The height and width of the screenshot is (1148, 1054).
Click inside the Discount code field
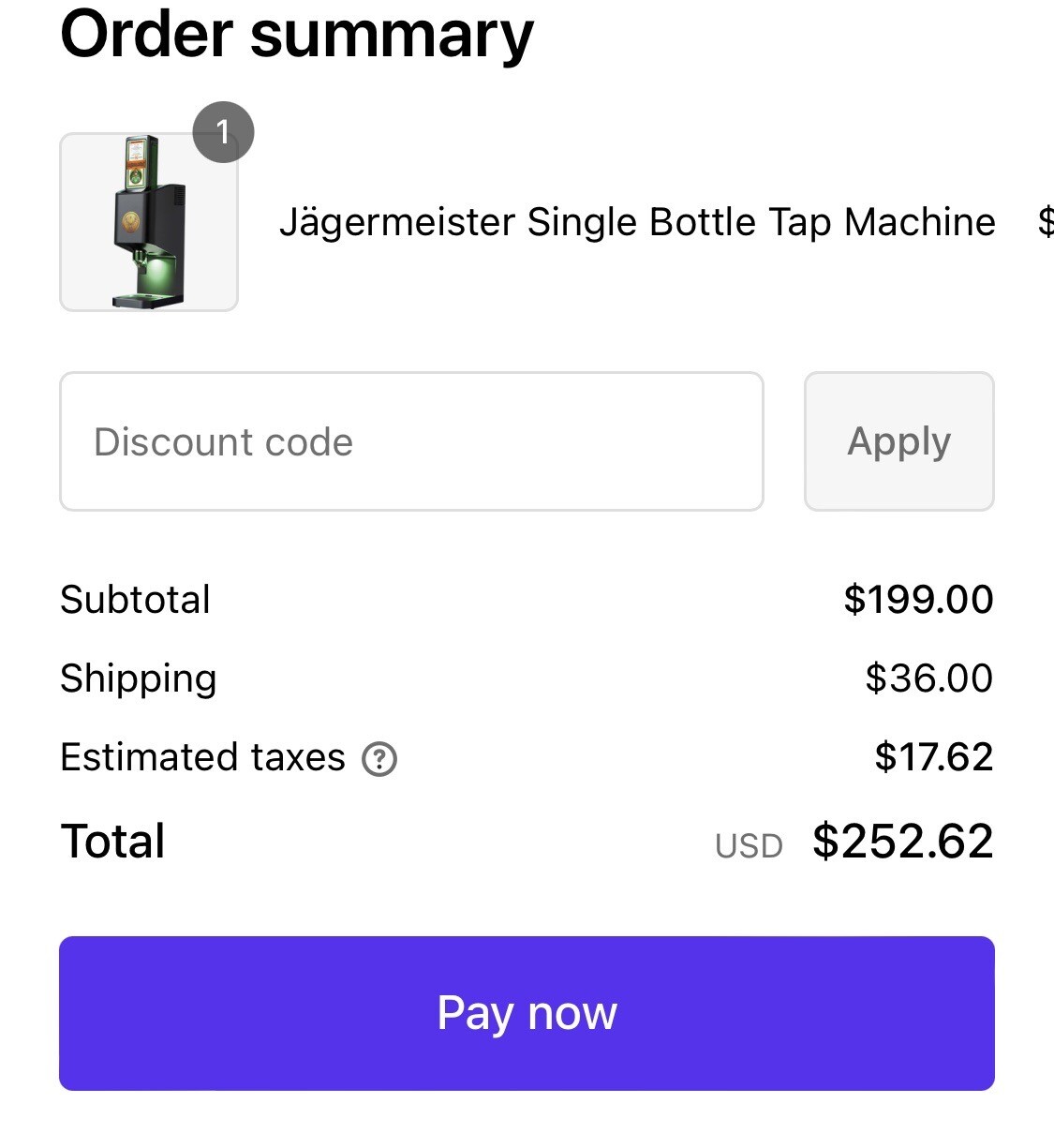[412, 440]
